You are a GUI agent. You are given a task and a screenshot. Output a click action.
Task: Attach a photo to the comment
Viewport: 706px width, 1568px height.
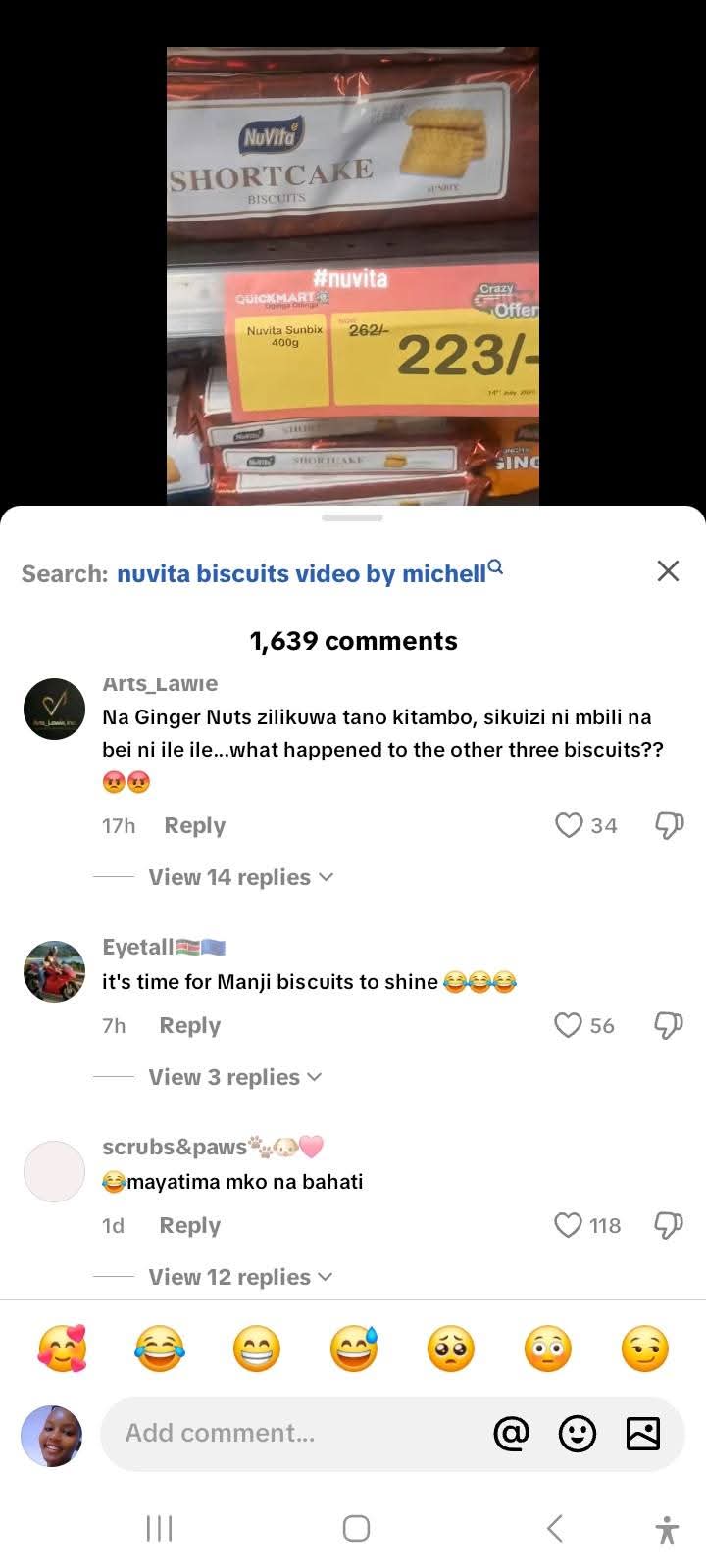click(x=642, y=1434)
